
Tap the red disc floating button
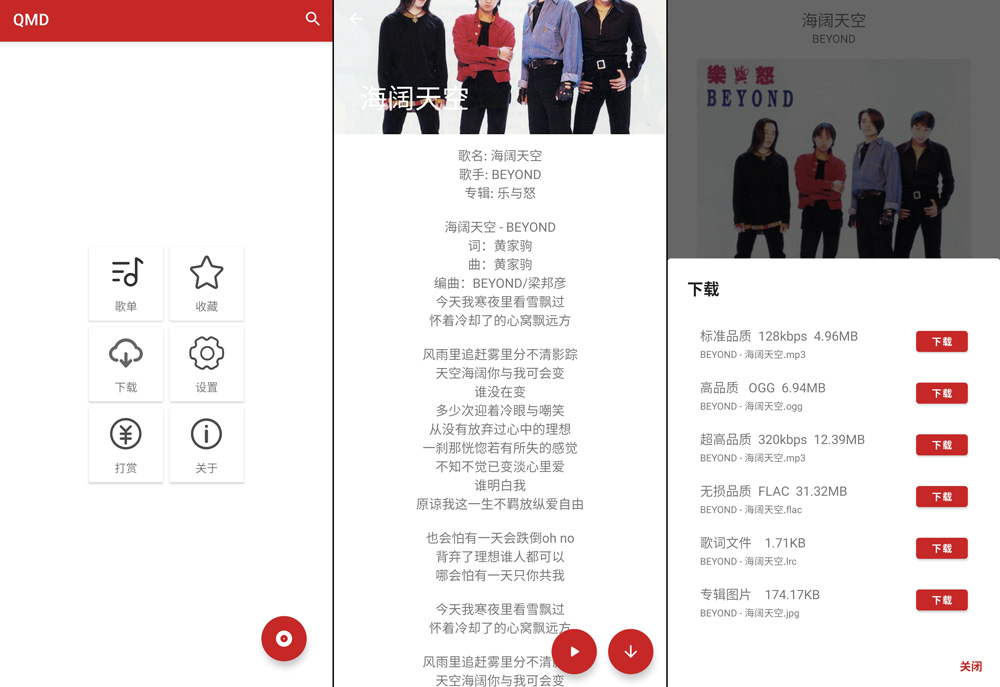[x=284, y=639]
